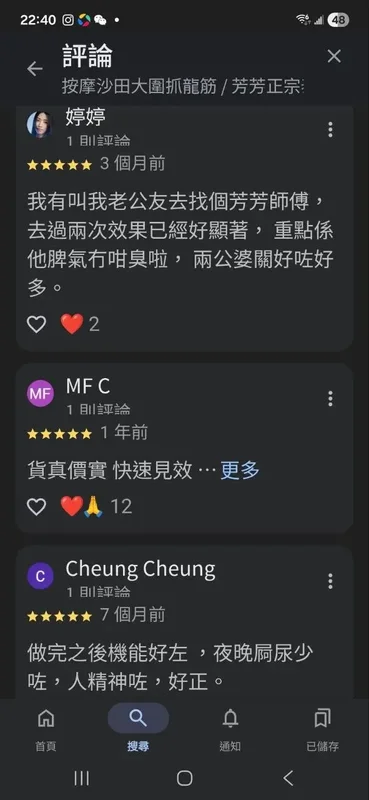Screen dimensions: 369x800
Task: Open the overflow menu on 婷婷's review
Action: 330,130
